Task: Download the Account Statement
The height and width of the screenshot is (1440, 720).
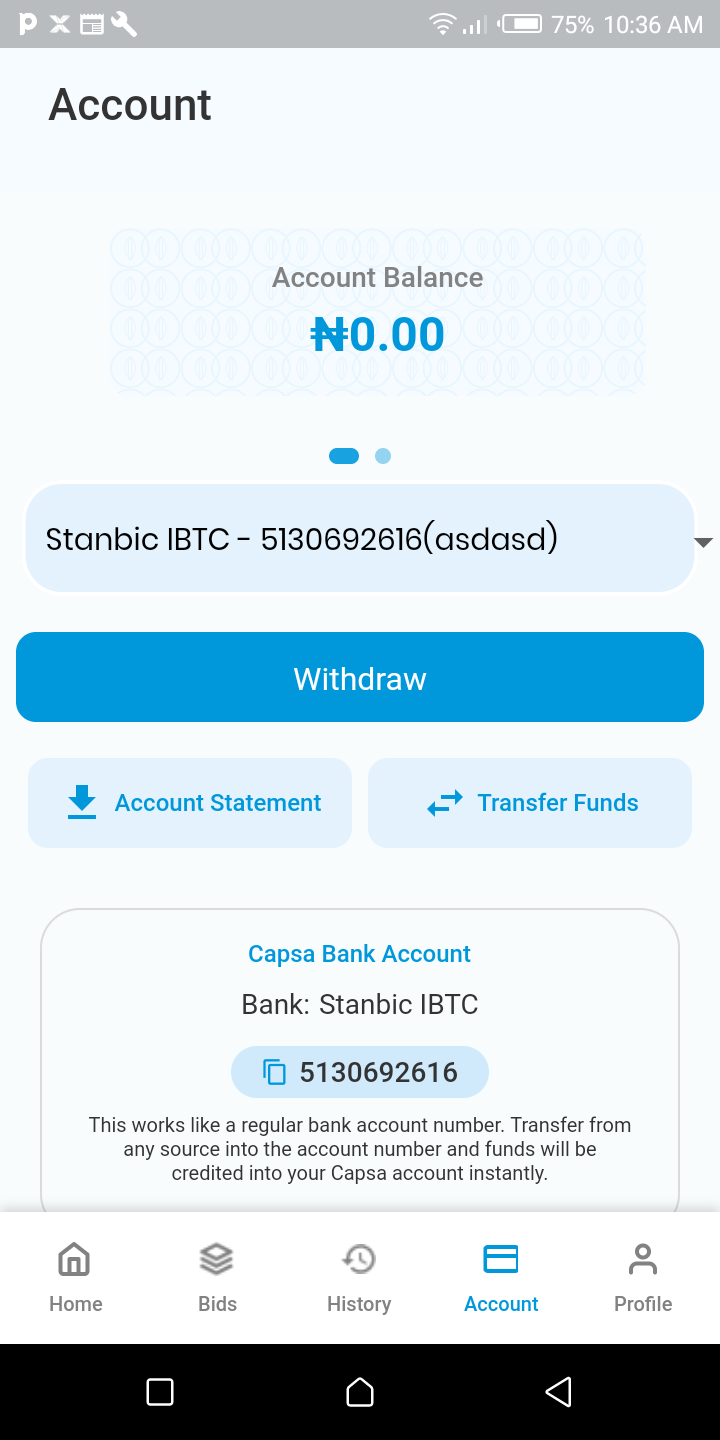Action: tap(190, 803)
